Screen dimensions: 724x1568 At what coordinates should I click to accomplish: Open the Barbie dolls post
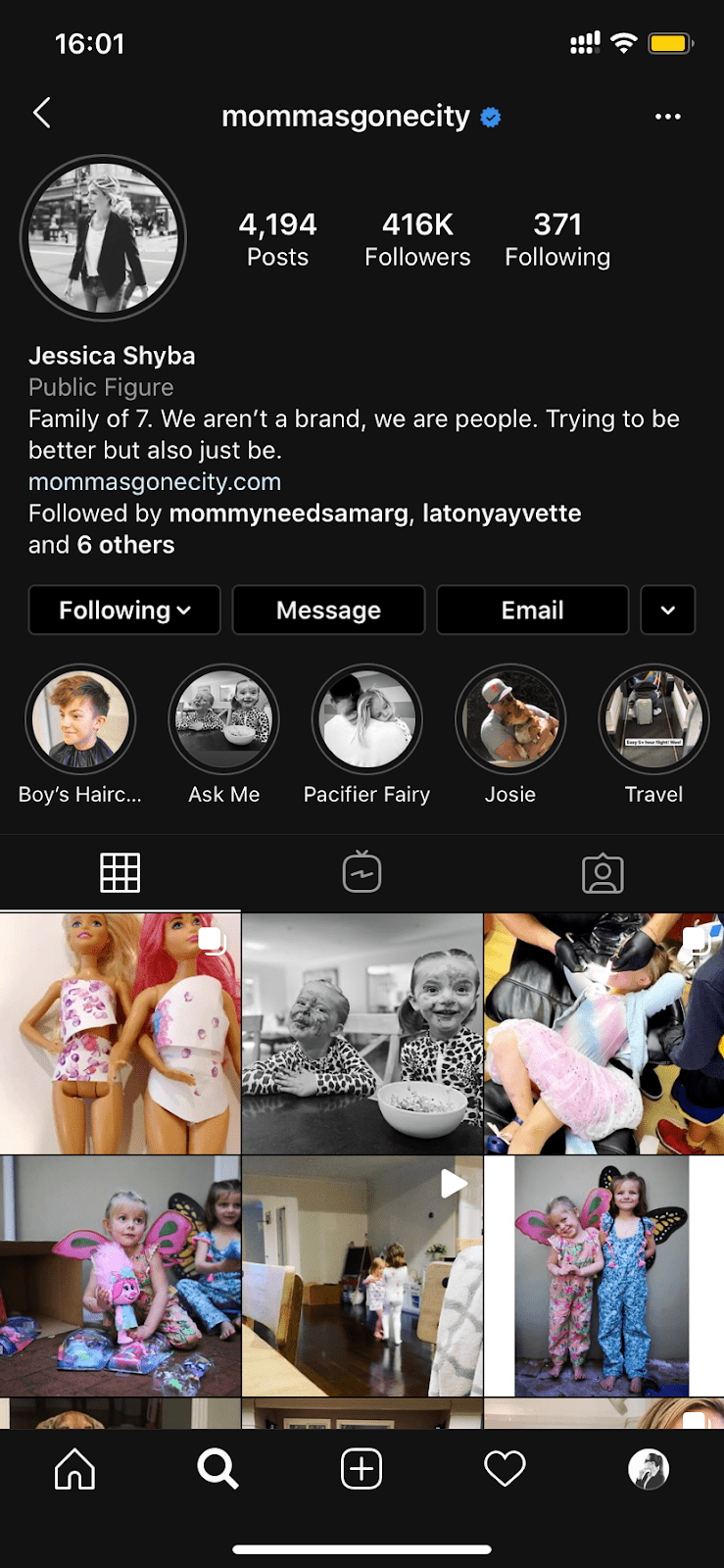pyautogui.click(x=120, y=1034)
